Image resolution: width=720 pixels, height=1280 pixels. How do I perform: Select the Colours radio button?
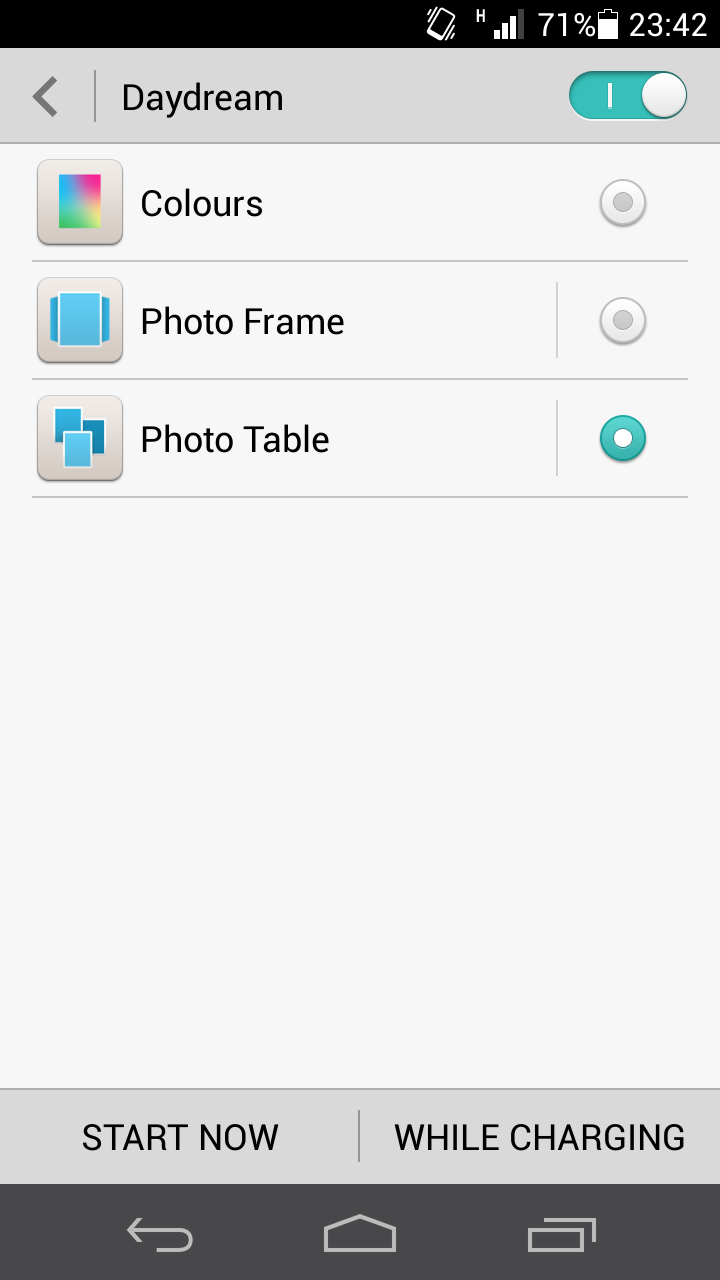pos(623,203)
